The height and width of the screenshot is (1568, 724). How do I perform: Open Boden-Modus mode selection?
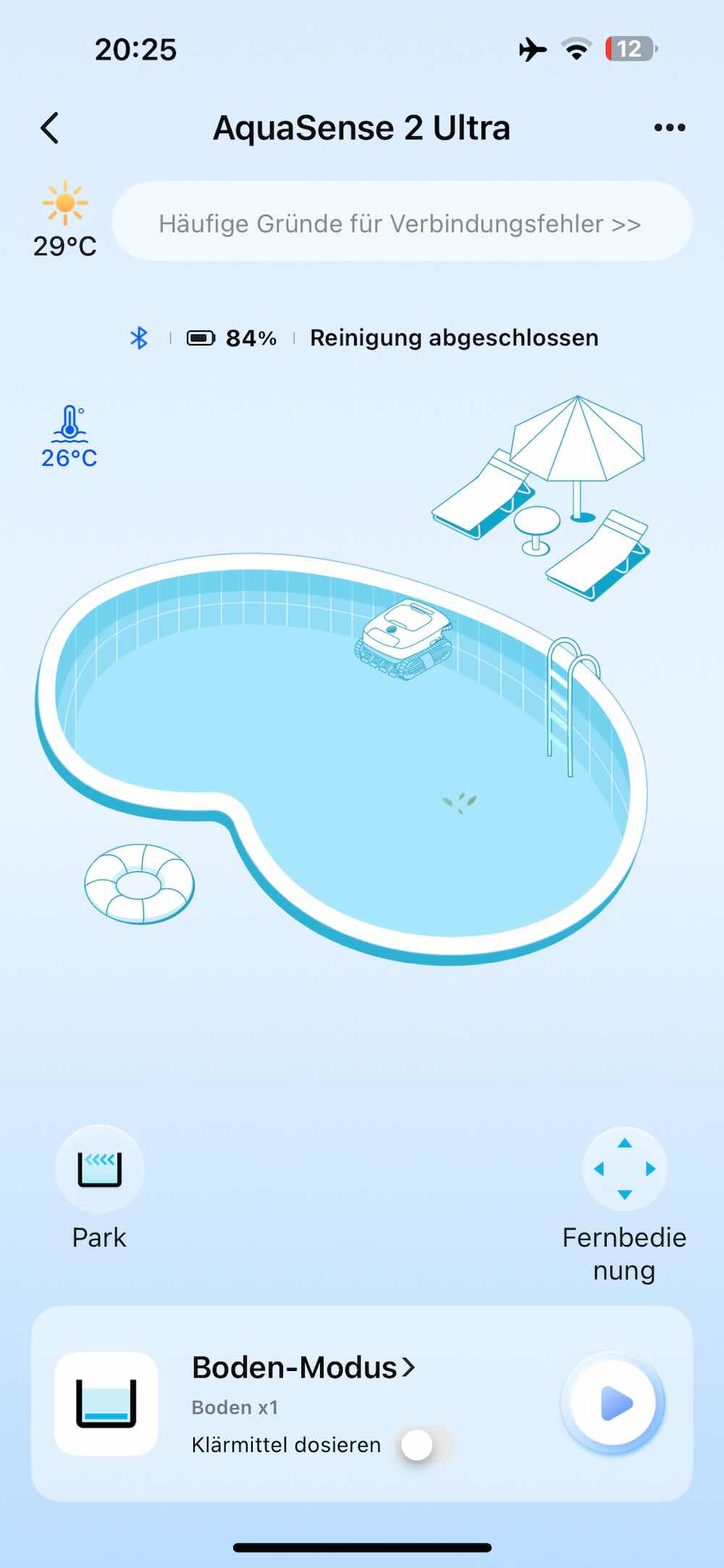point(303,1367)
